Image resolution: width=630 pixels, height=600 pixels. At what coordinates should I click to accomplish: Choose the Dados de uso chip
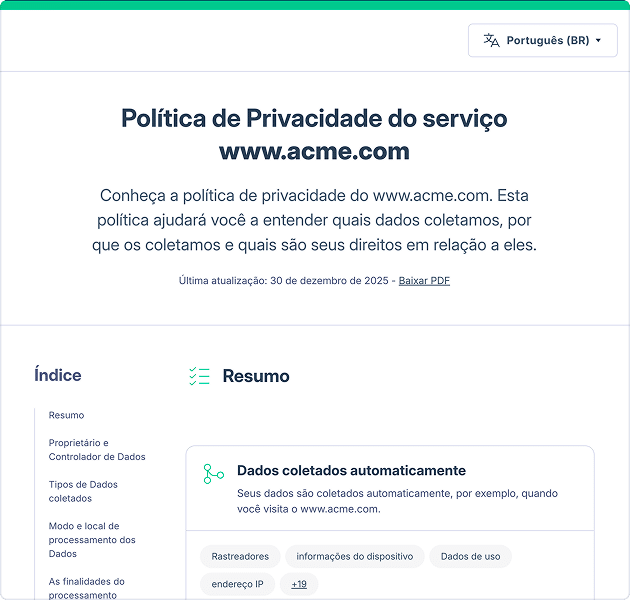tap(470, 557)
